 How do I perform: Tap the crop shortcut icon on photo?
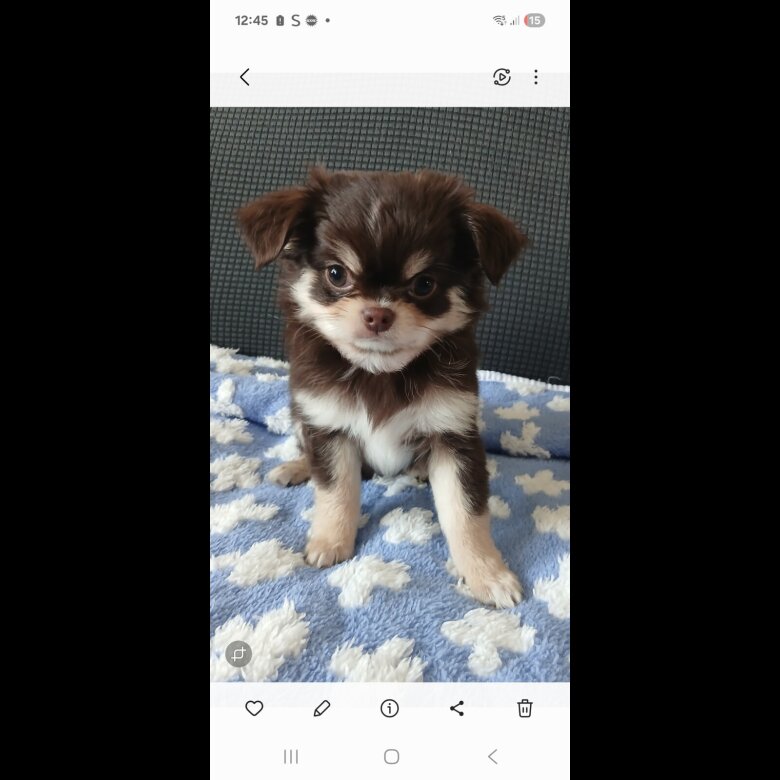click(238, 654)
